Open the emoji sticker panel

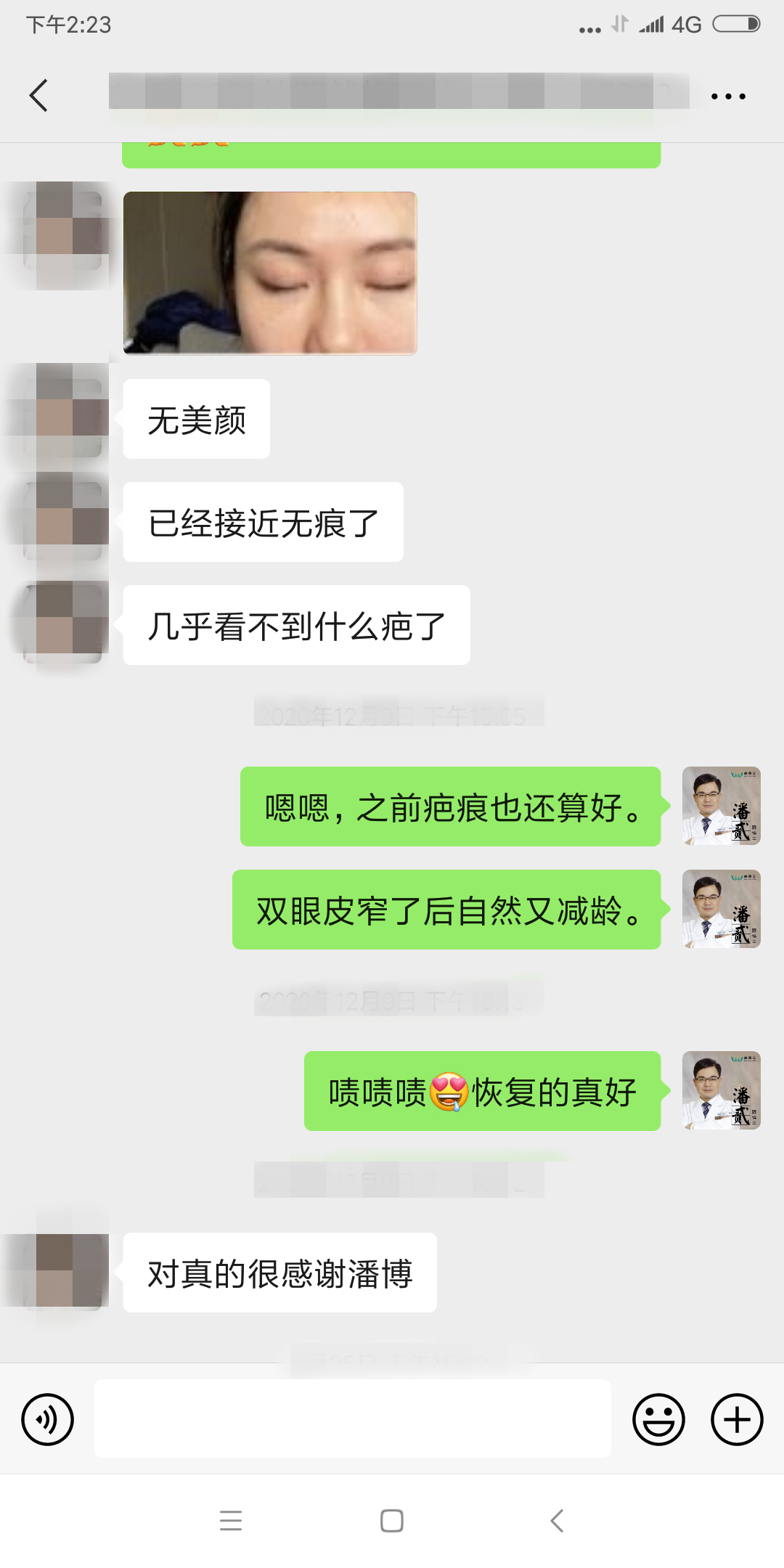[x=658, y=1419]
